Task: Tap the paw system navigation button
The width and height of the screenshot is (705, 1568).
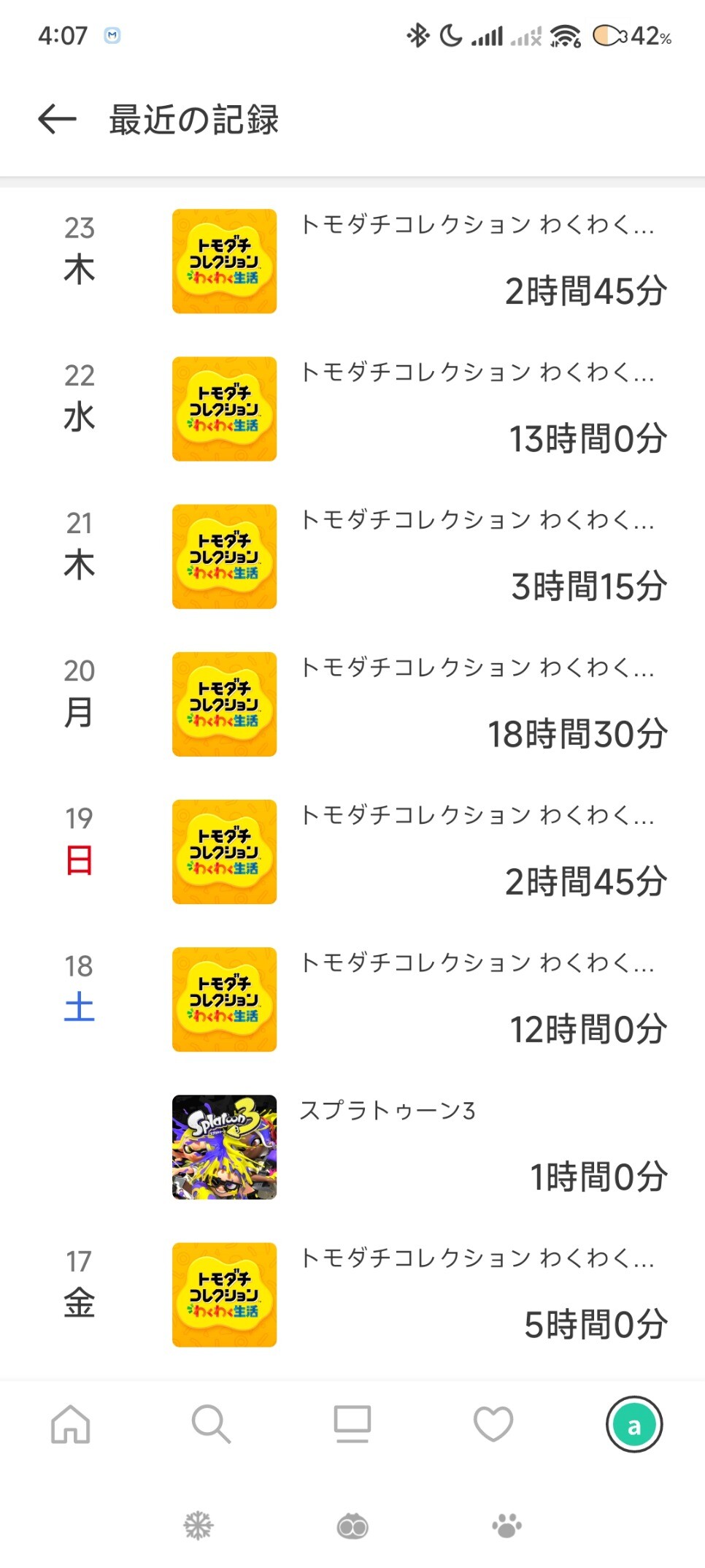Action: click(x=506, y=1526)
